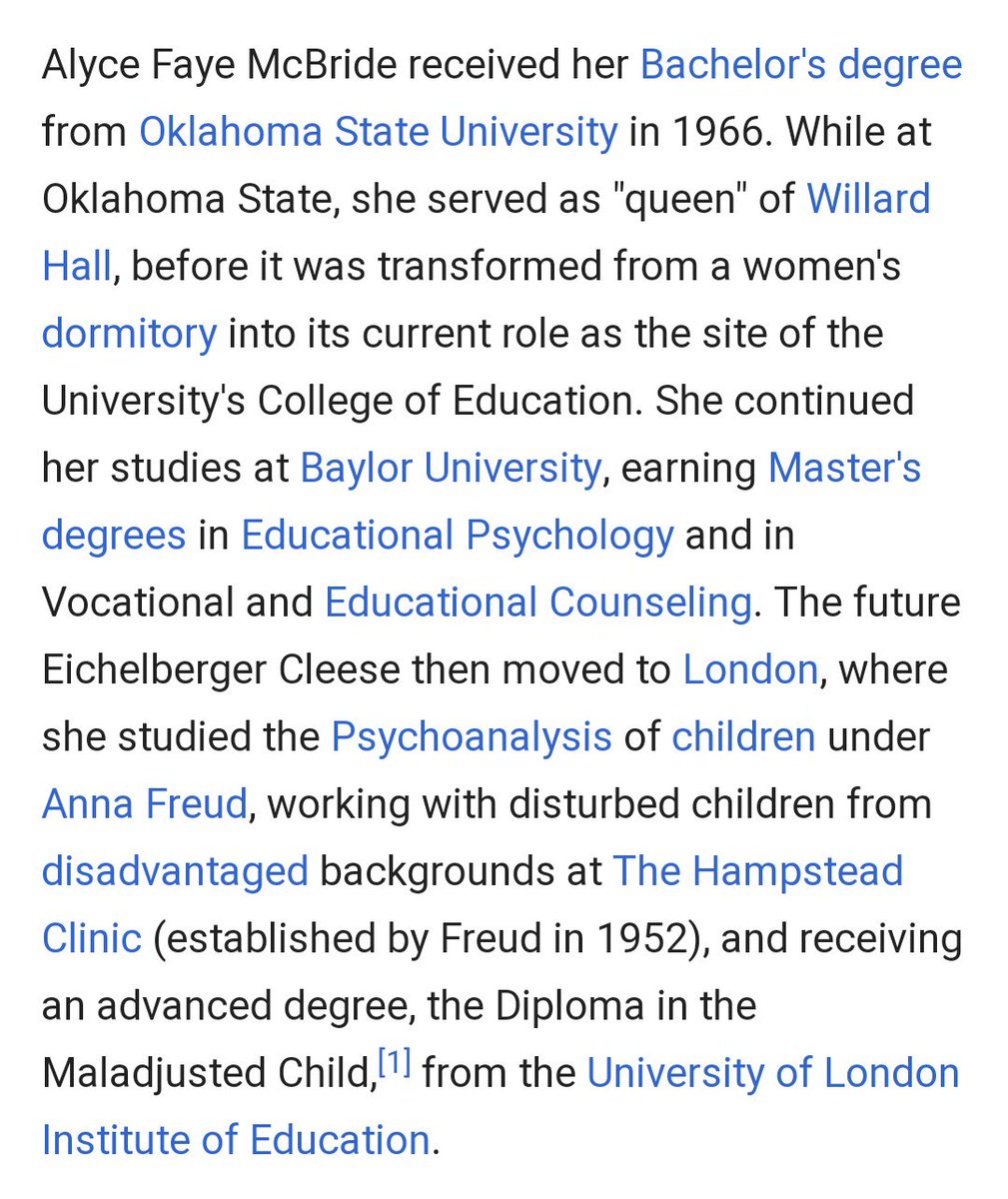This screenshot has width=1008, height=1199.
Task: Follow the Willard Hall link
Action: coord(867,199)
